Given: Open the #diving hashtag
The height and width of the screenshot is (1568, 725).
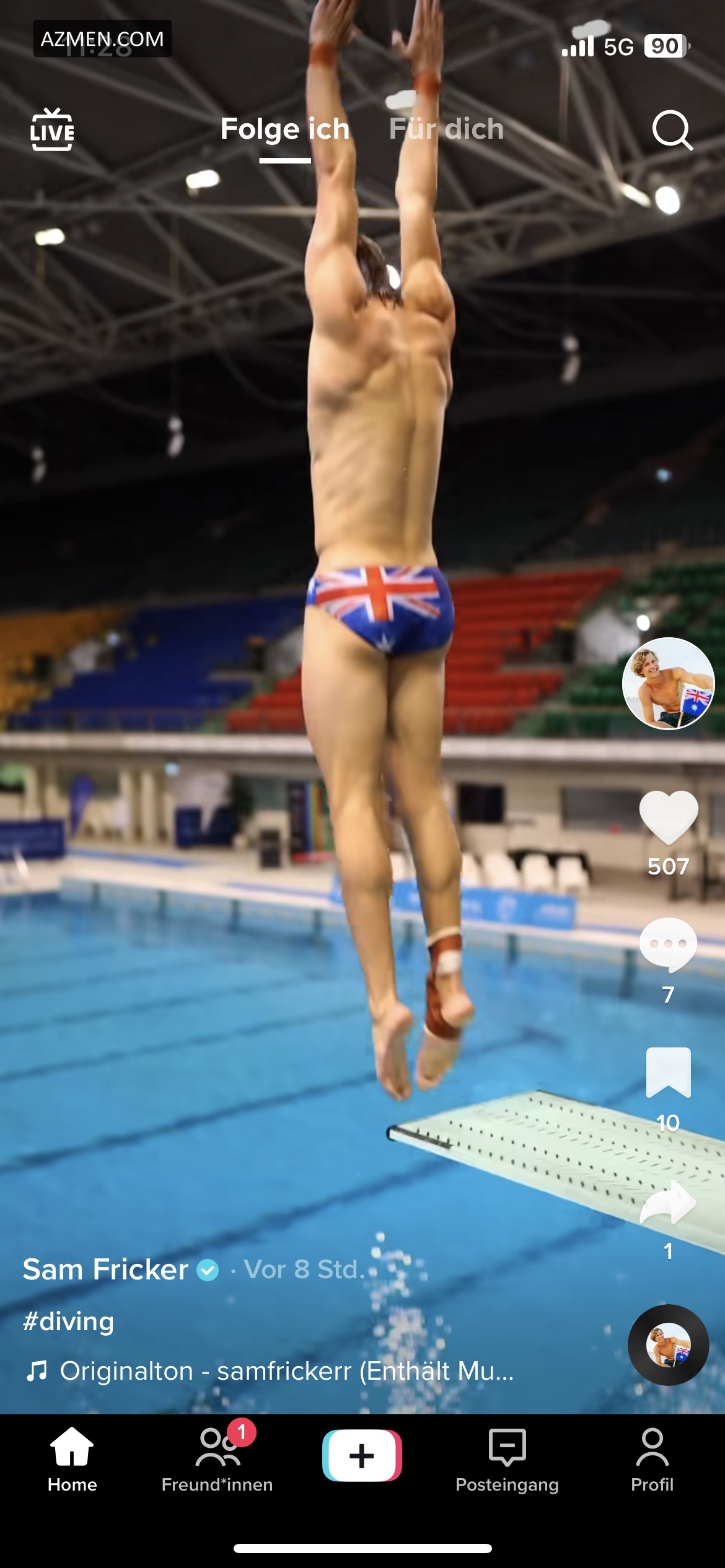Looking at the screenshot, I should (x=68, y=1322).
